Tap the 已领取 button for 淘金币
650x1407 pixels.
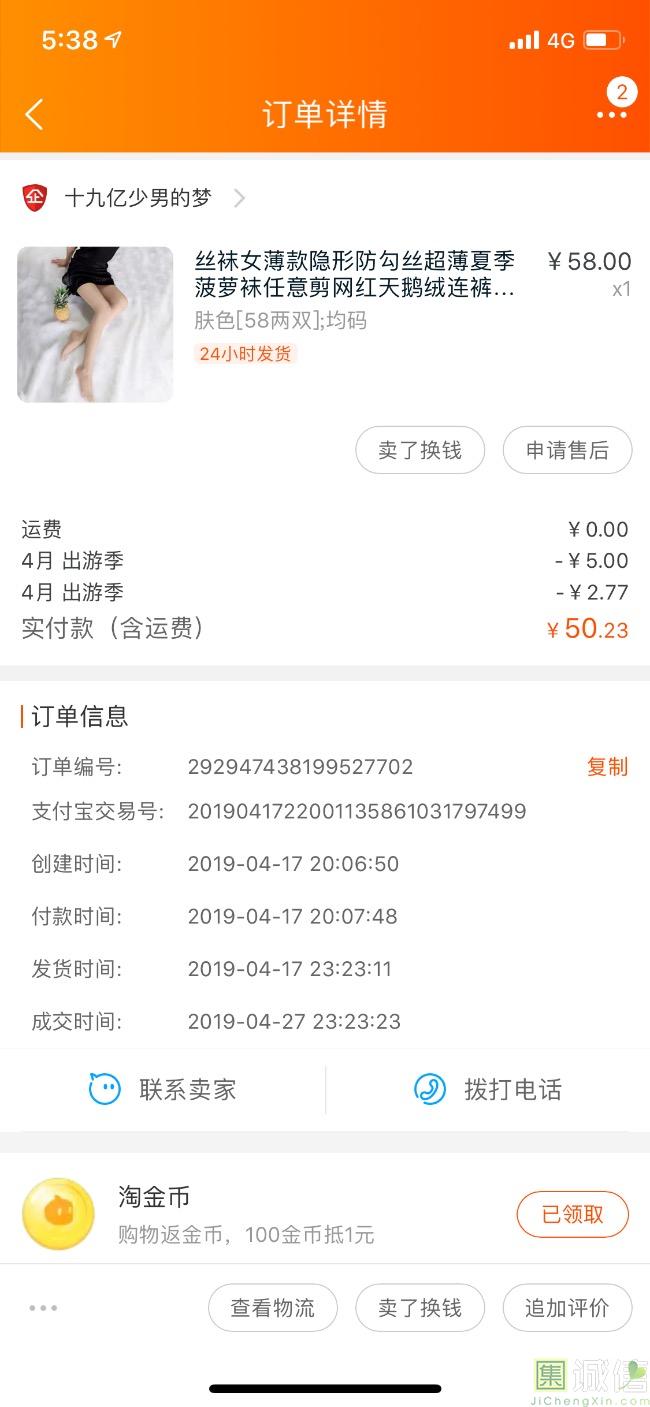point(572,1214)
